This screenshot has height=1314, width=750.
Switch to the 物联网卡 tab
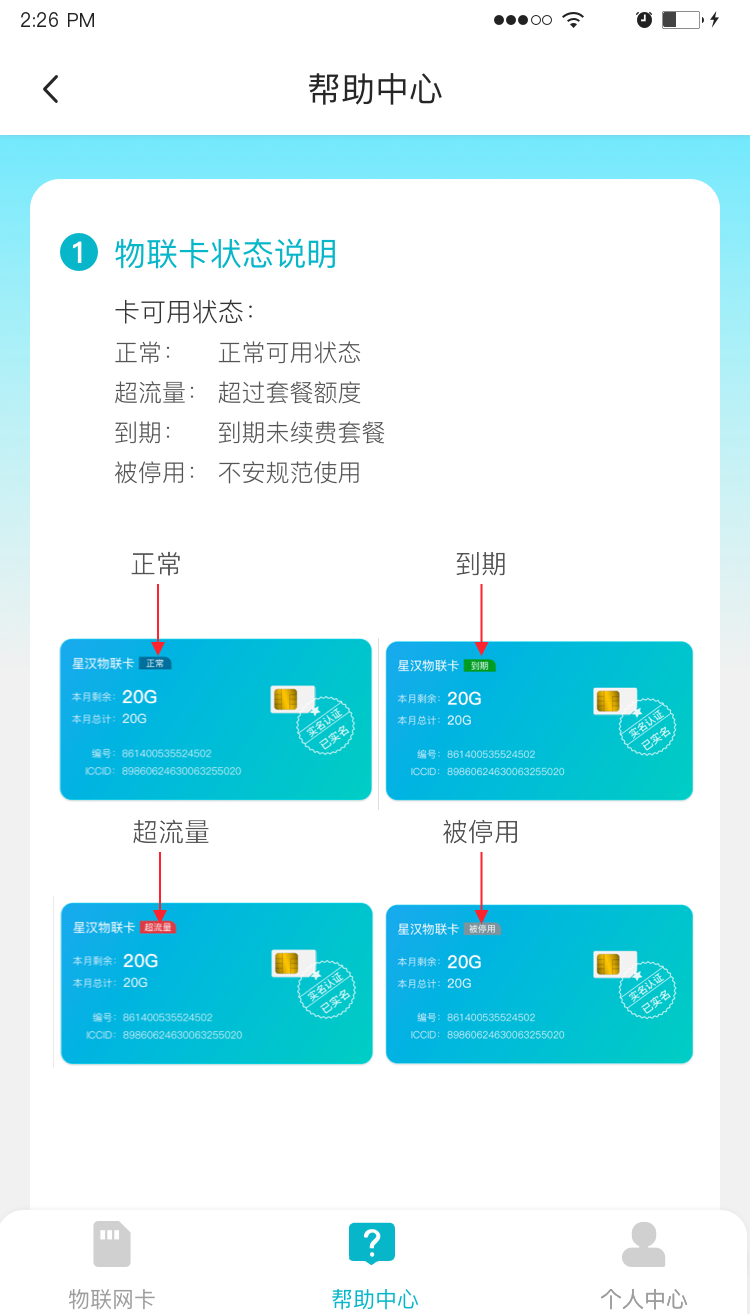(x=112, y=1262)
